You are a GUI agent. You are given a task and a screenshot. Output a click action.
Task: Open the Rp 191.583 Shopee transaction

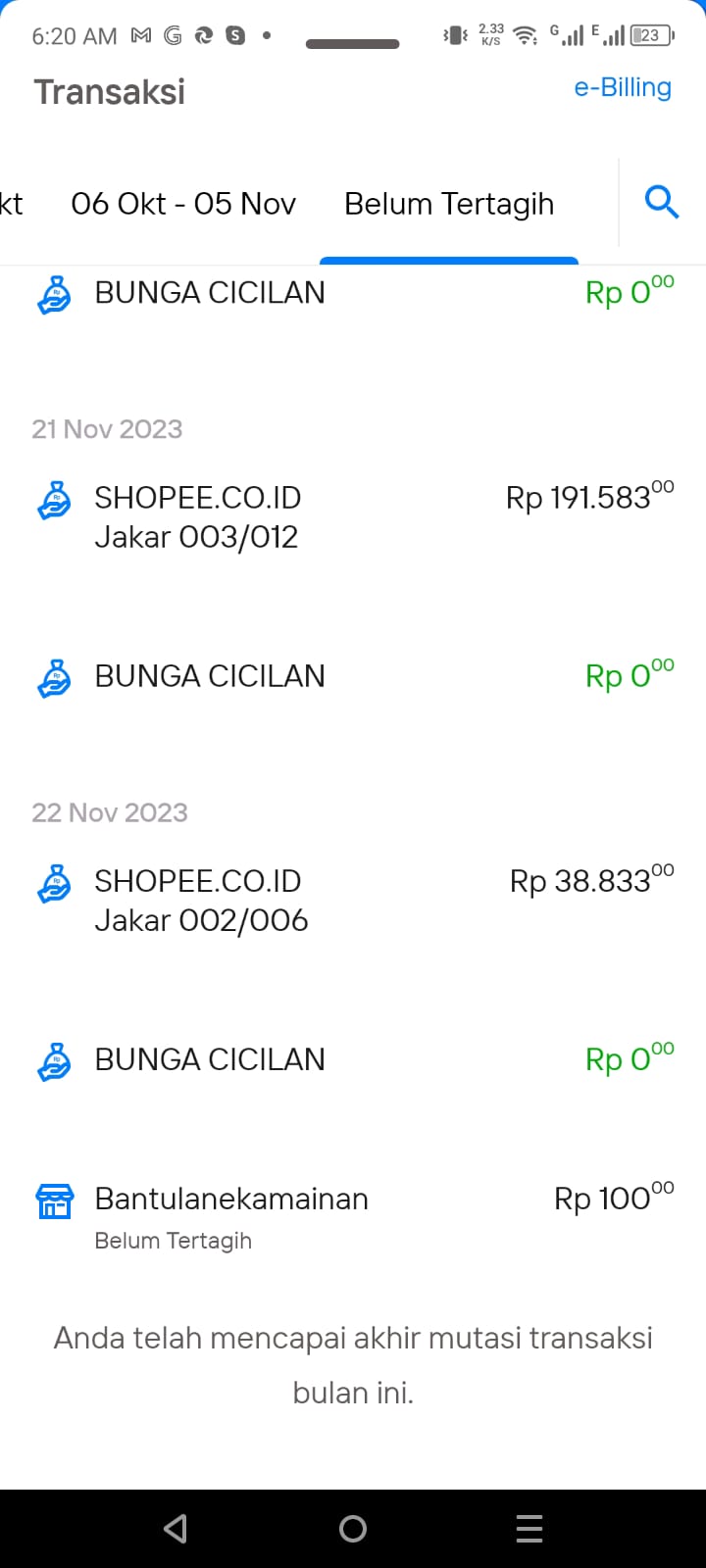353,517
